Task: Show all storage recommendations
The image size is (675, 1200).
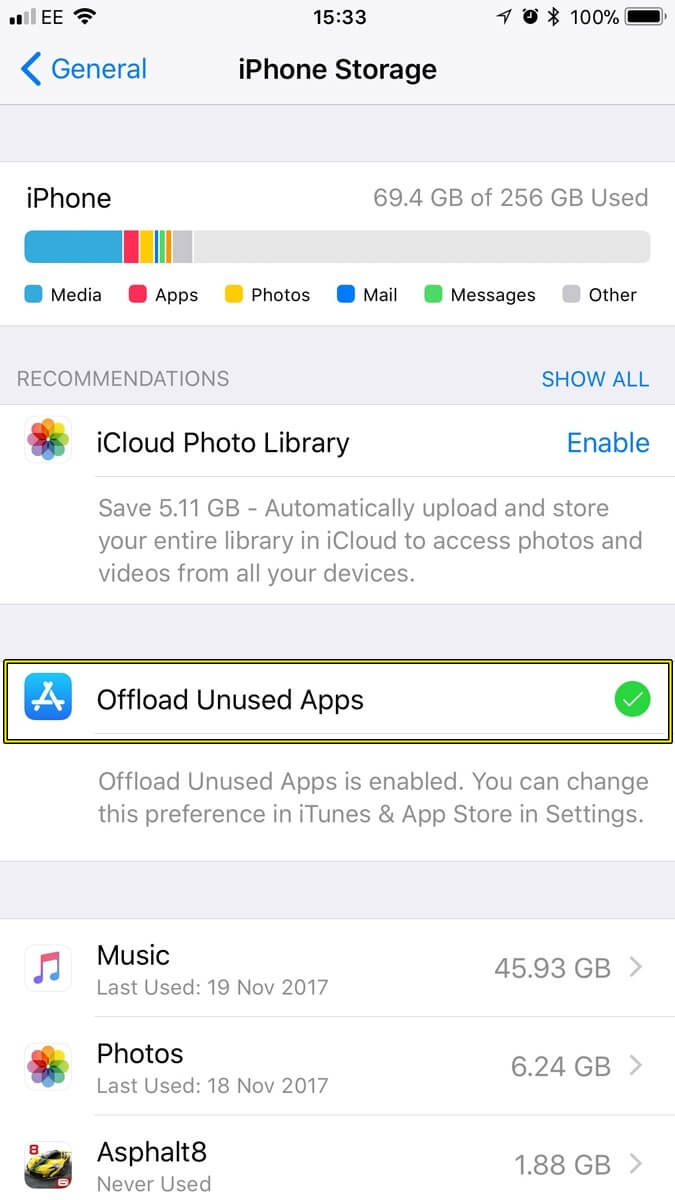Action: pos(594,379)
